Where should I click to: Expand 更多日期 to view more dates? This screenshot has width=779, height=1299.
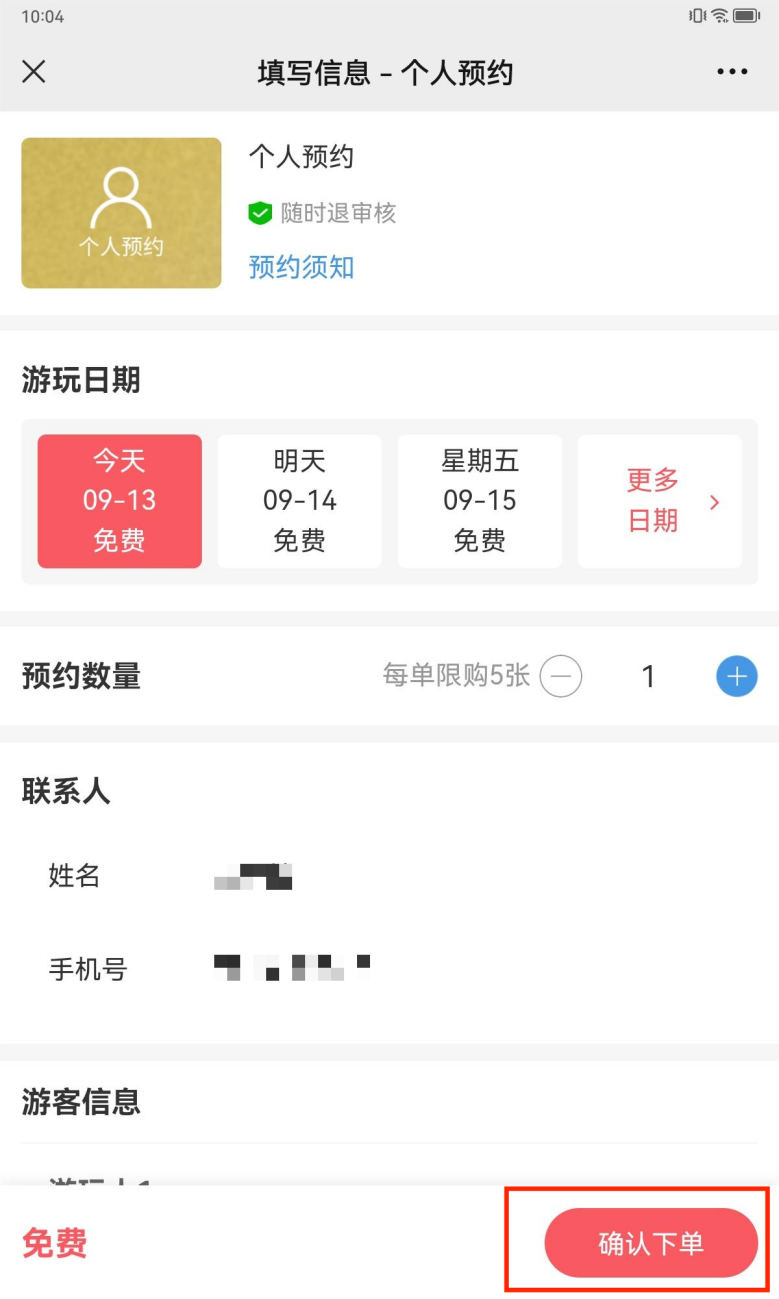pyautogui.click(x=650, y=501)
